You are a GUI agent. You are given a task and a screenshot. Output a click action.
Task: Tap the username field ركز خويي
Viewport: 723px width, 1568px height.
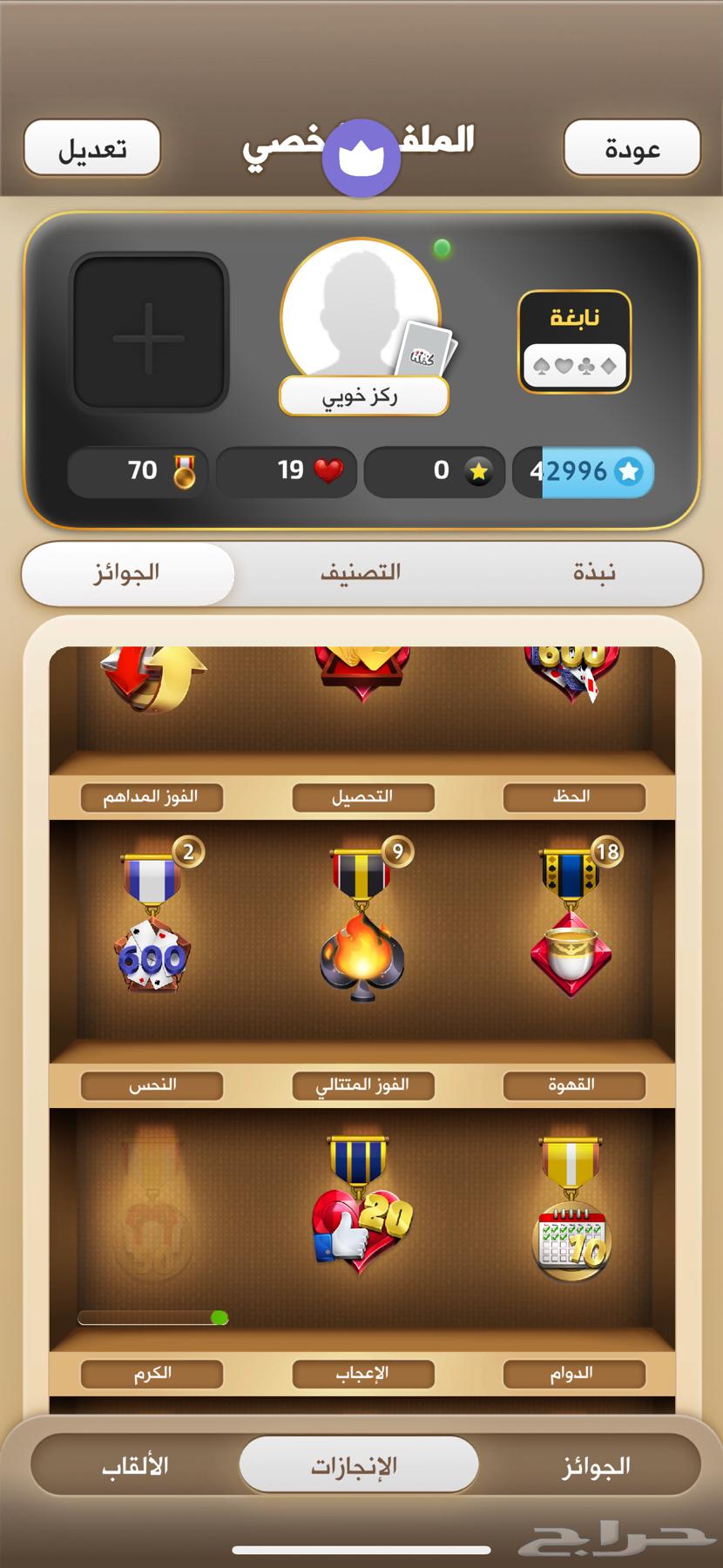click(363, 397)
